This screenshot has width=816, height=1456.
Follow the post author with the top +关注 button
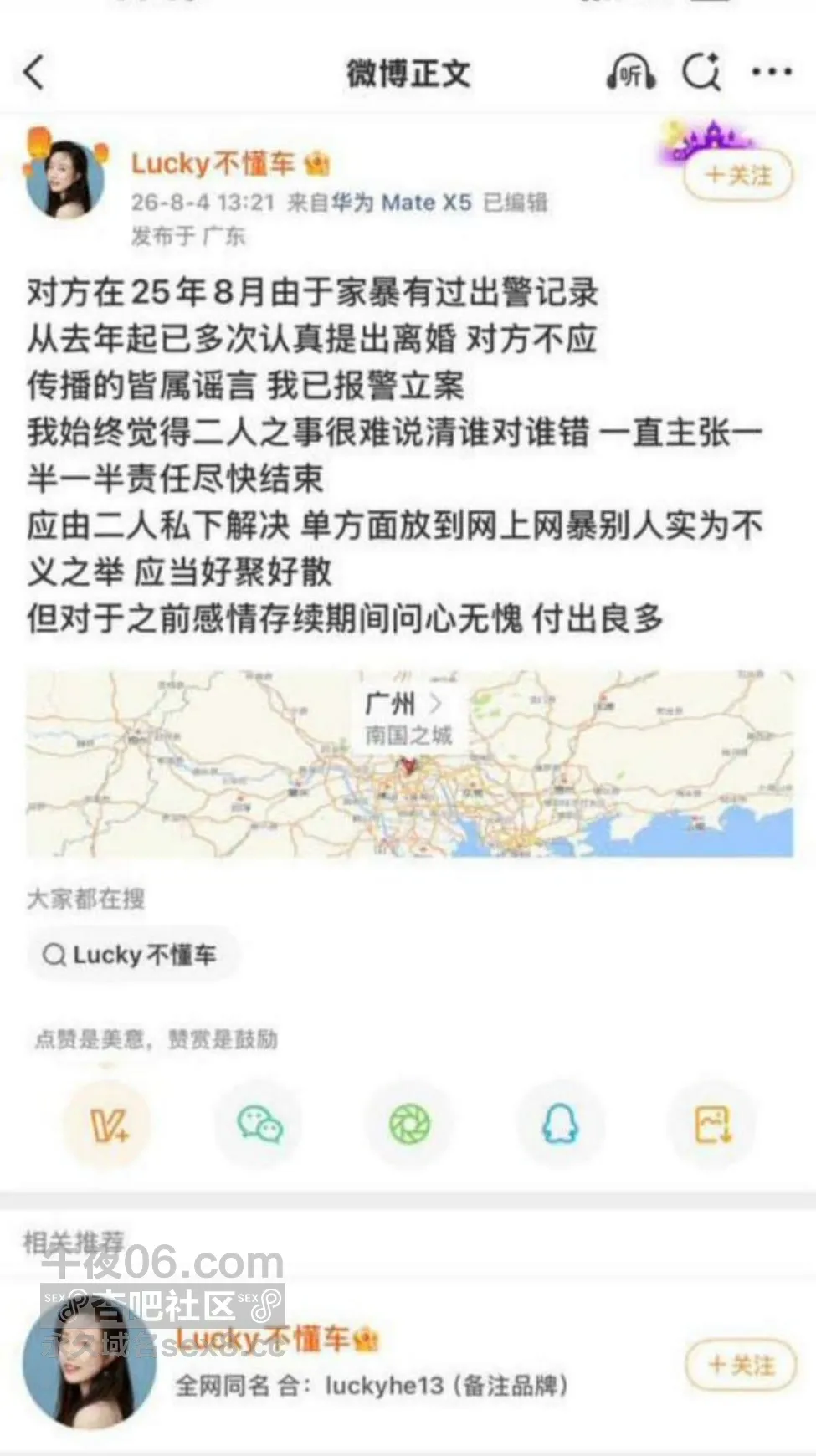tap(737, 175)
